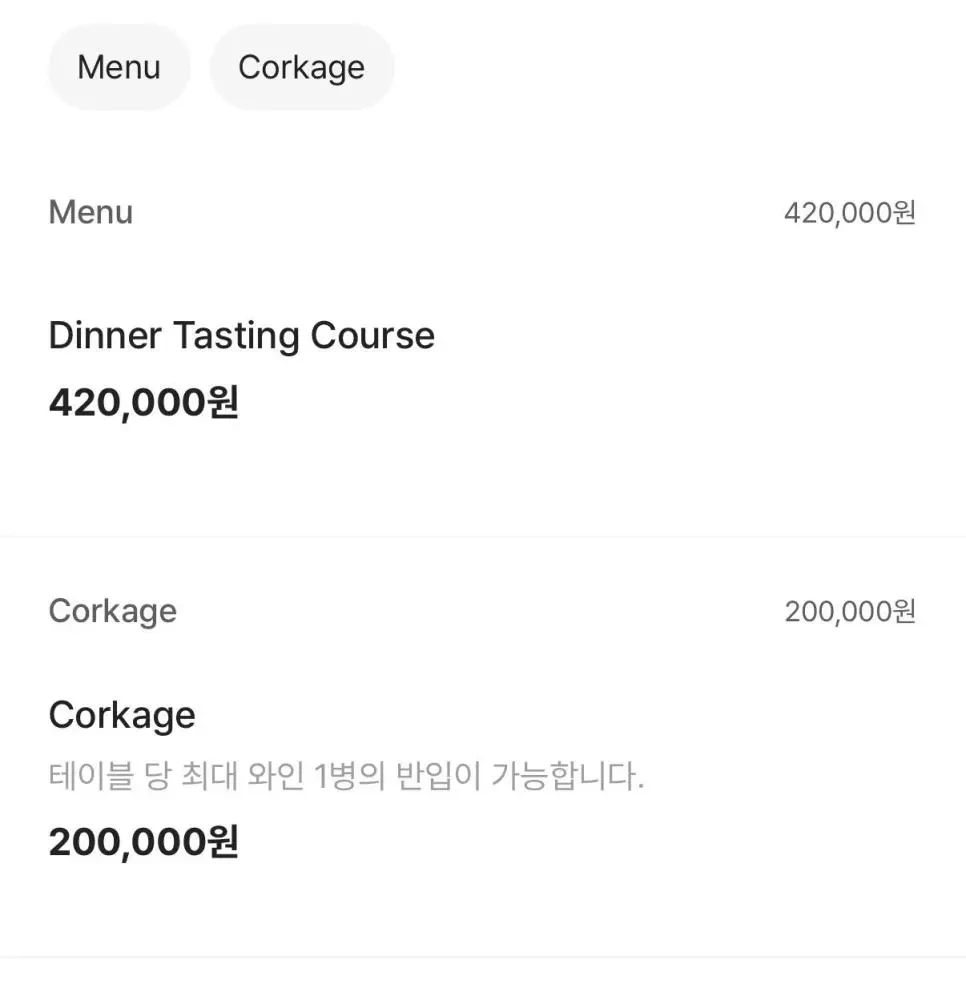Screen dimensions: 966x984
Task: Click the 200,000원 price beside Corkage
Action: tap(851, 610)
